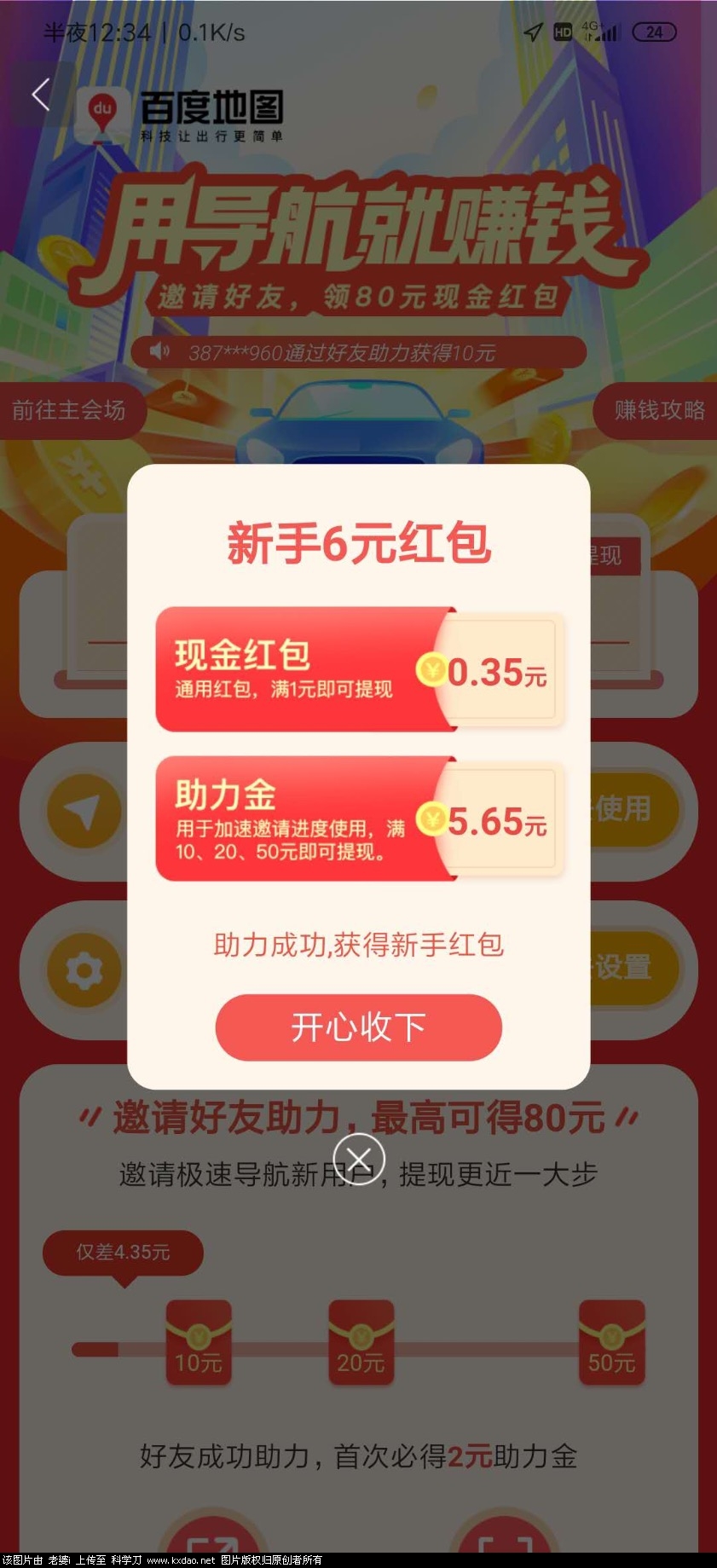
Task: Go back using the top-left arrow
Action: coord(40,95)
